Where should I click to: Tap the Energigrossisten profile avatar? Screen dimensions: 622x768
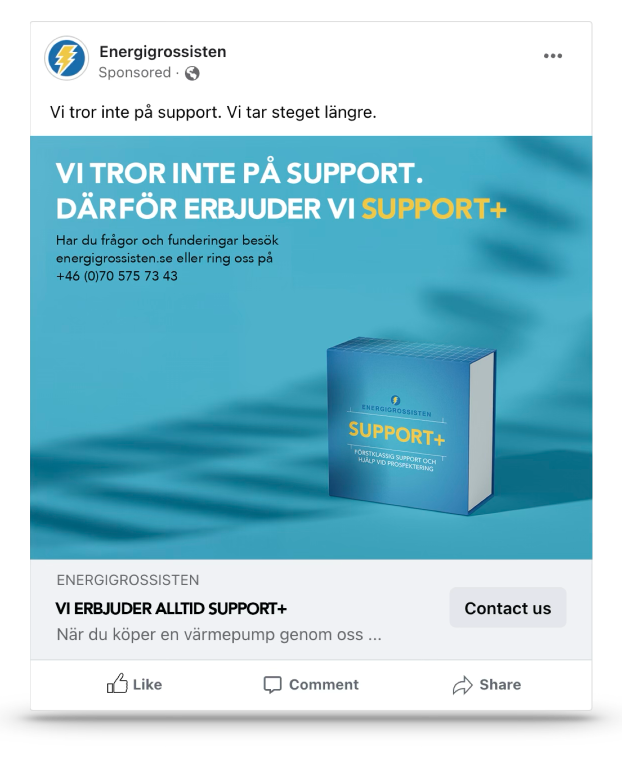tap(67, 60)
